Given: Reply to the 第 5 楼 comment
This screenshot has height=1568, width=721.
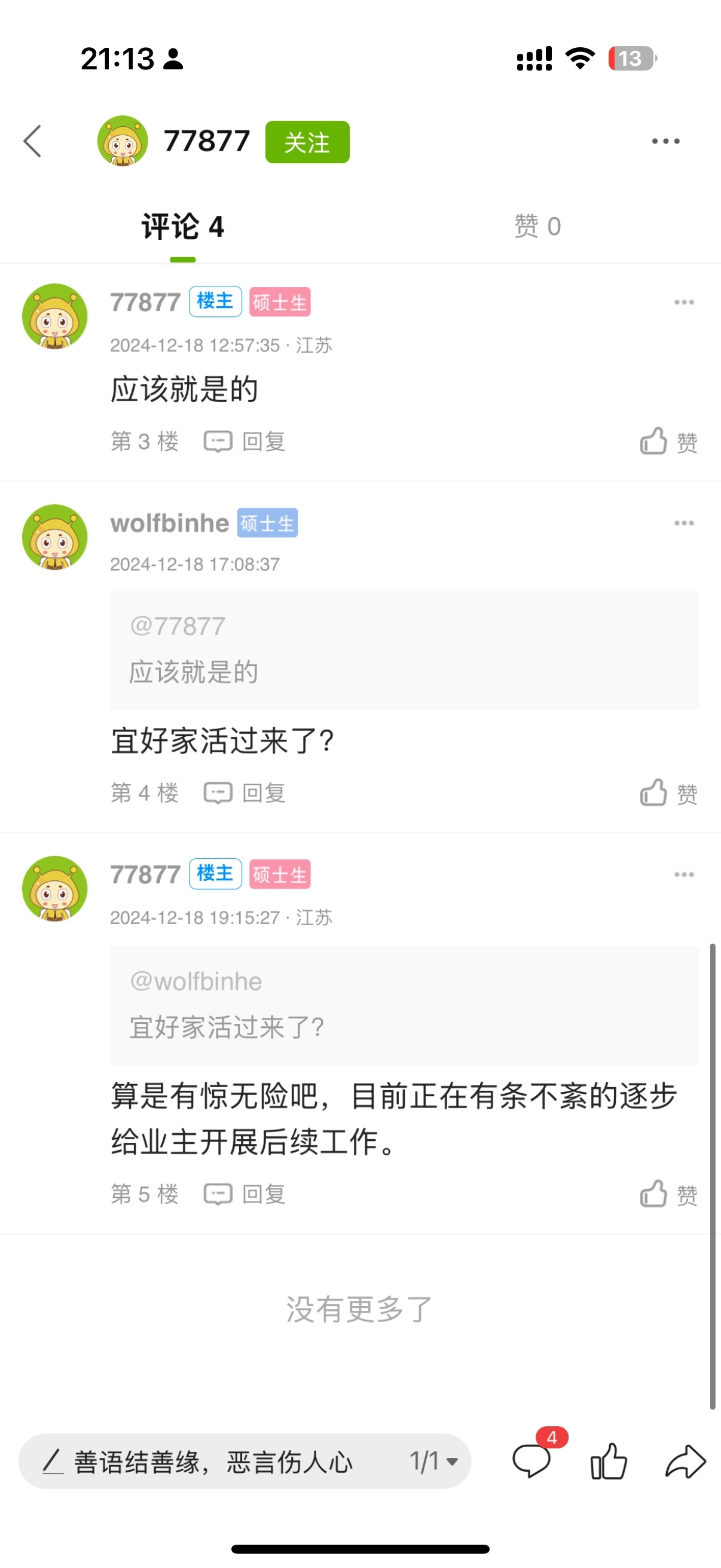Looking at the screenshot, I should click(x=245, y=1194).
